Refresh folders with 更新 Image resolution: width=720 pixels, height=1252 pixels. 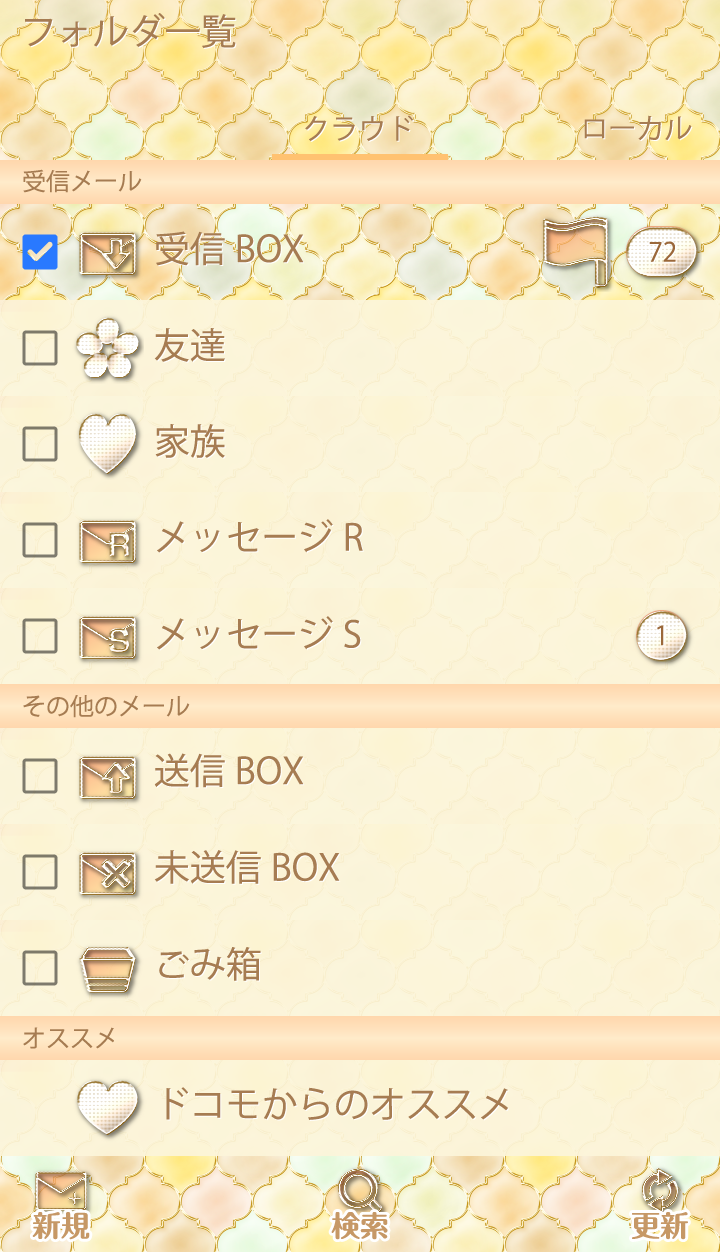(660, 1205)
